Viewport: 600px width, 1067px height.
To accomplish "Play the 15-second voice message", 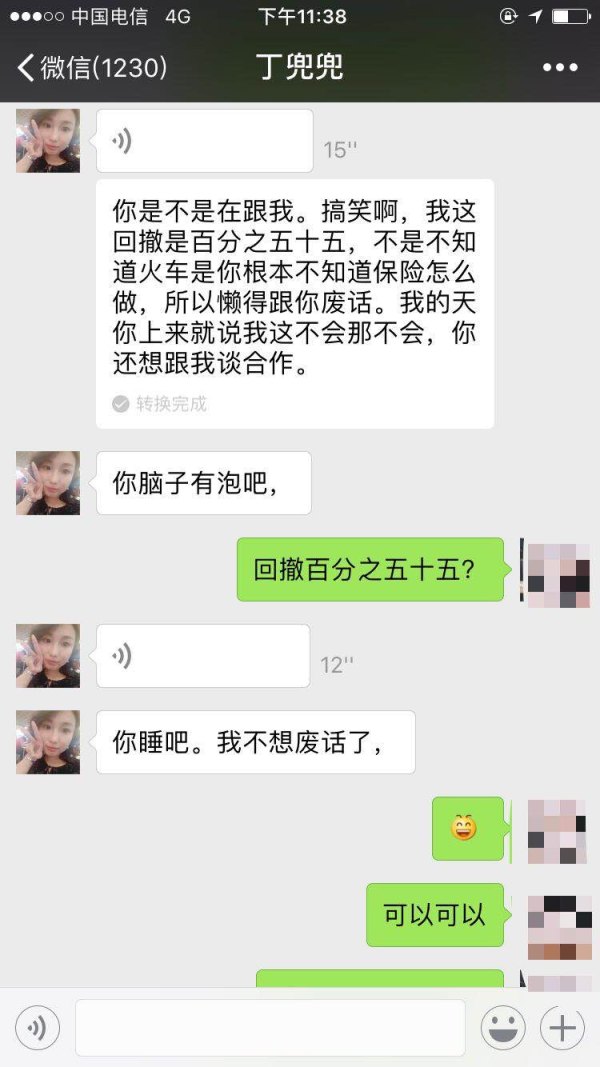I will [x=204, y=141].
